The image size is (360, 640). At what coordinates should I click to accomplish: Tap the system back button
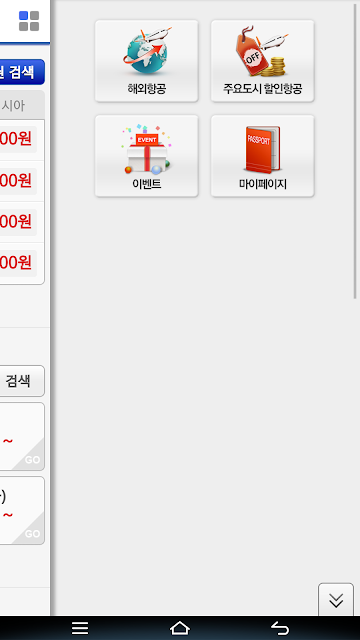click(x=280, y=628)
